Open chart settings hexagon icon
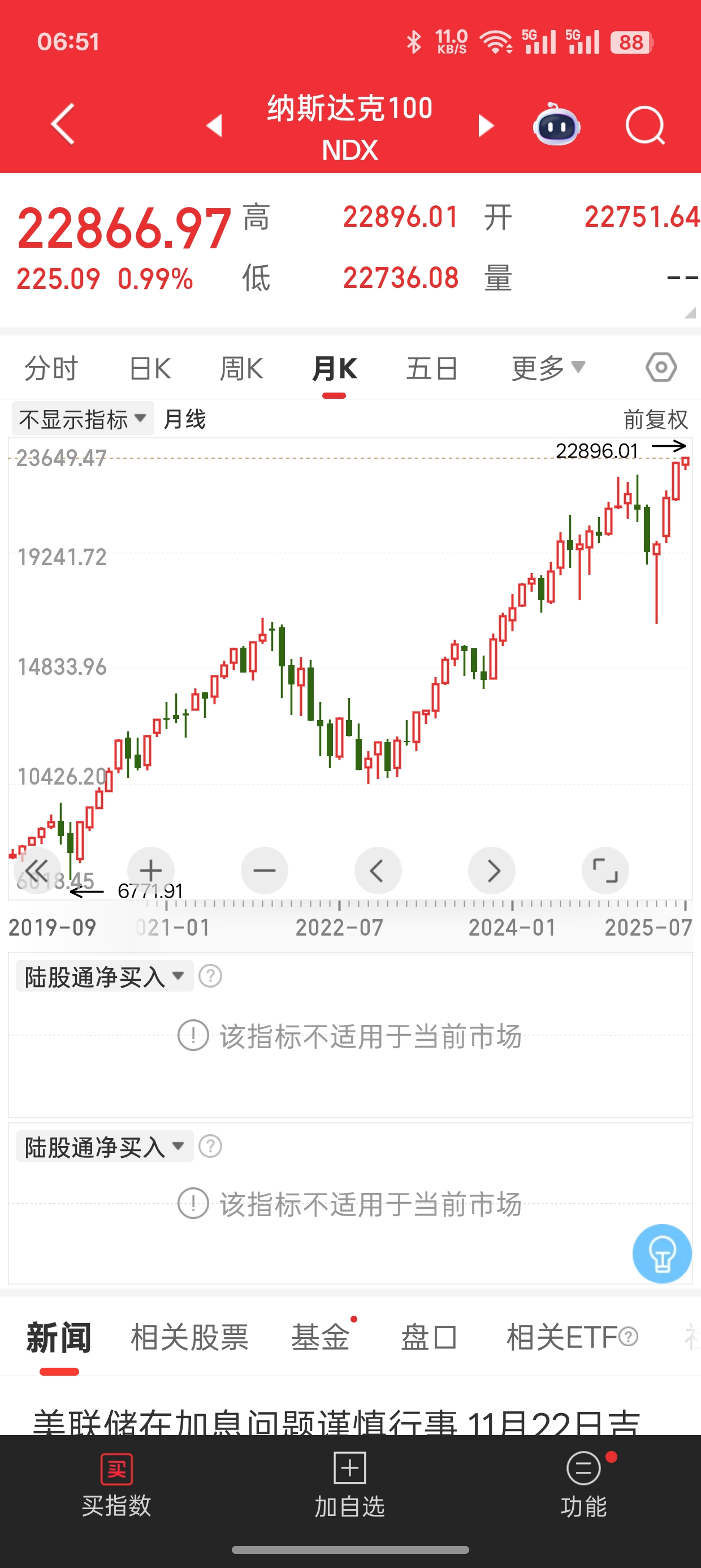Screen dimensions: 701x1568 [661, 368]
